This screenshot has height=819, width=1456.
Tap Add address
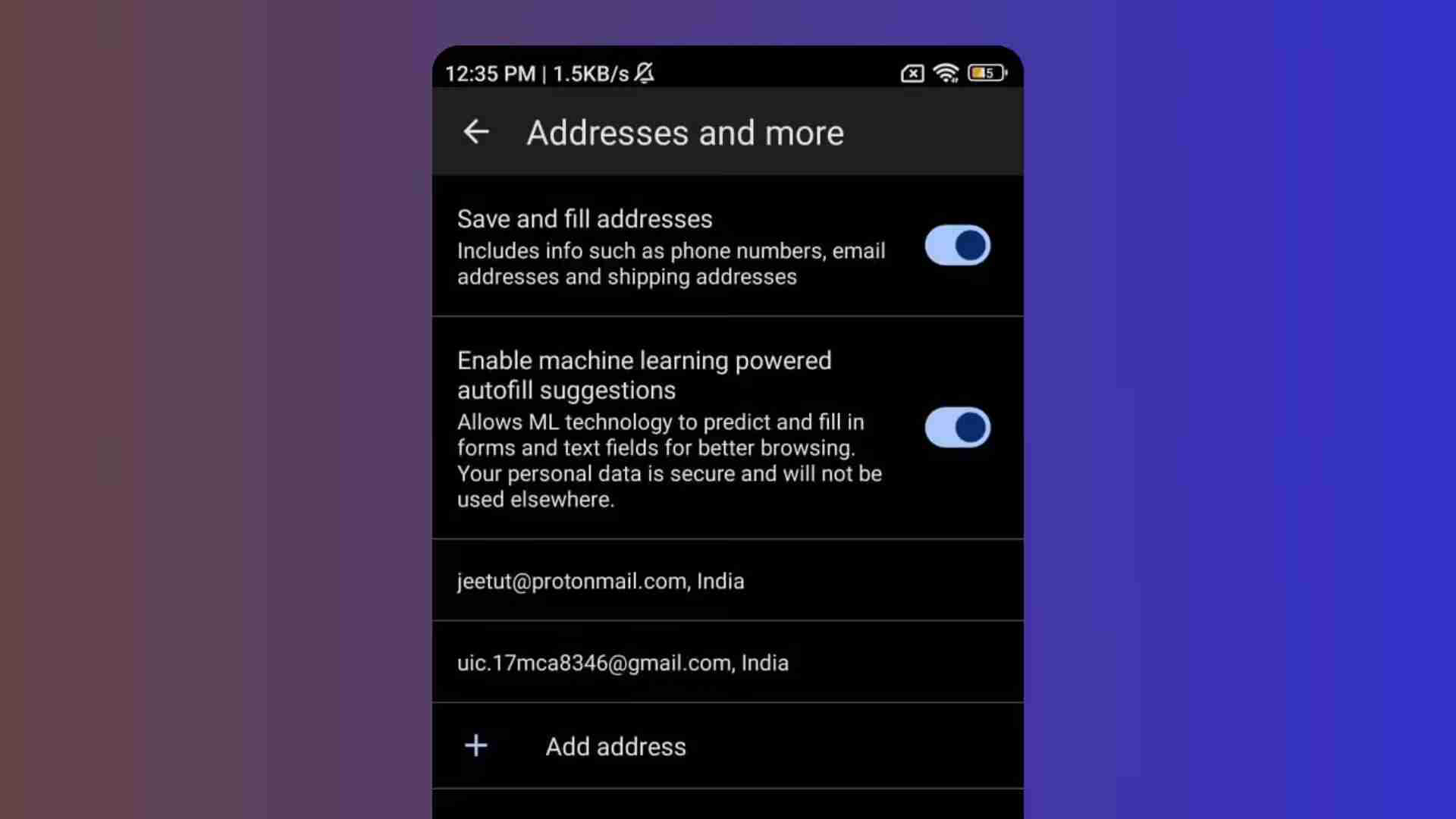coord(615,746)
